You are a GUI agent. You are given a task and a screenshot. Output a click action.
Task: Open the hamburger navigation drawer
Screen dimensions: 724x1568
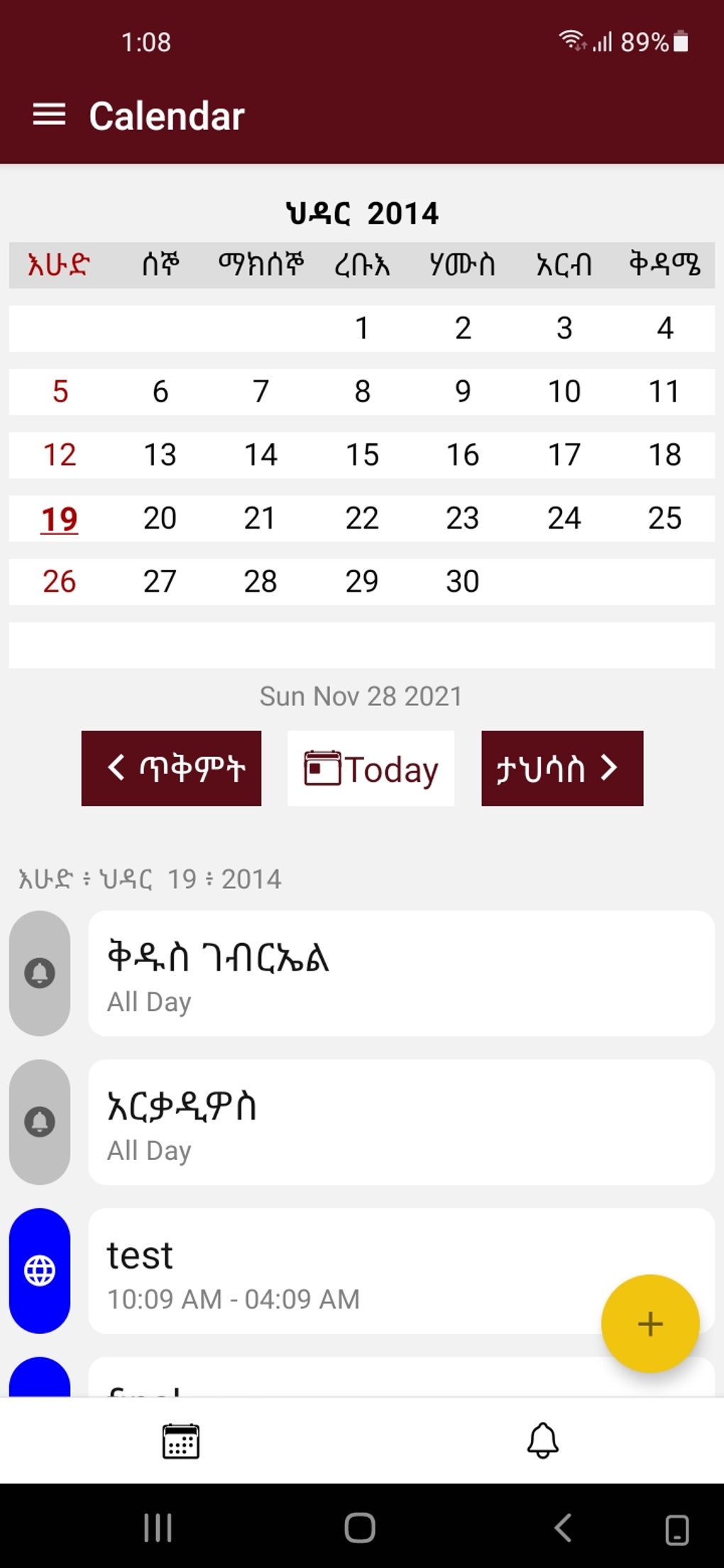coord(49,115)
